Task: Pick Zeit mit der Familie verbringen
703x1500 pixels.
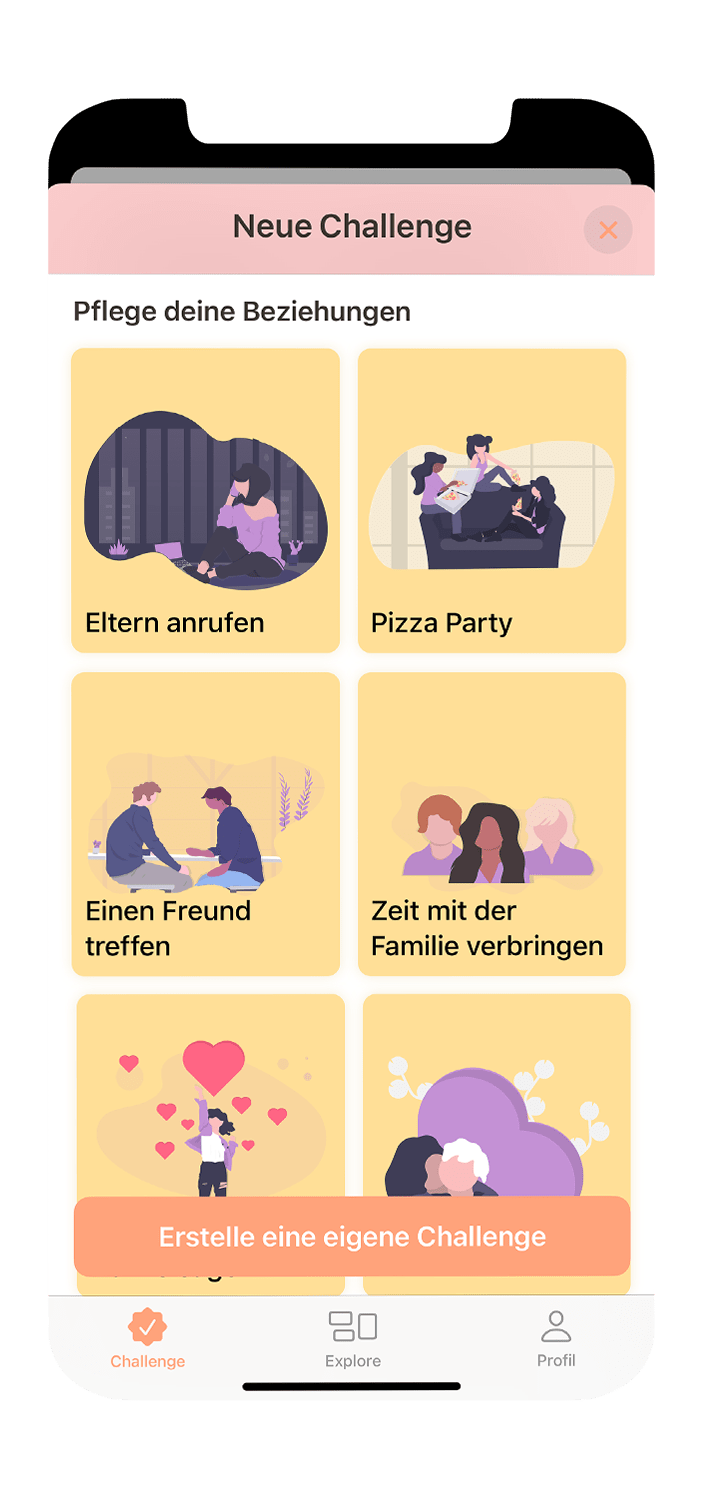Action: click(x=492, y=823)
